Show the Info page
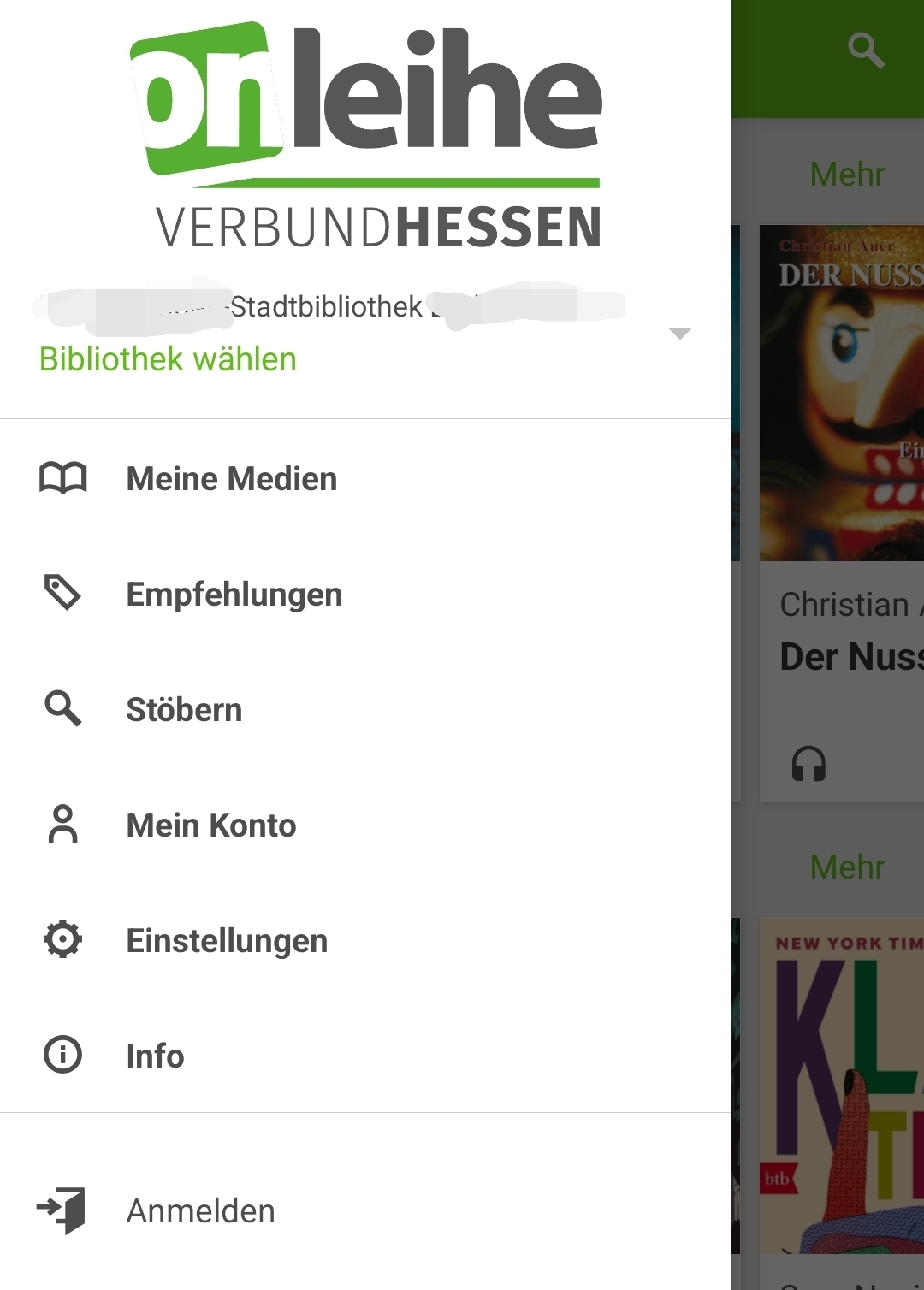 click(155, 1056)
